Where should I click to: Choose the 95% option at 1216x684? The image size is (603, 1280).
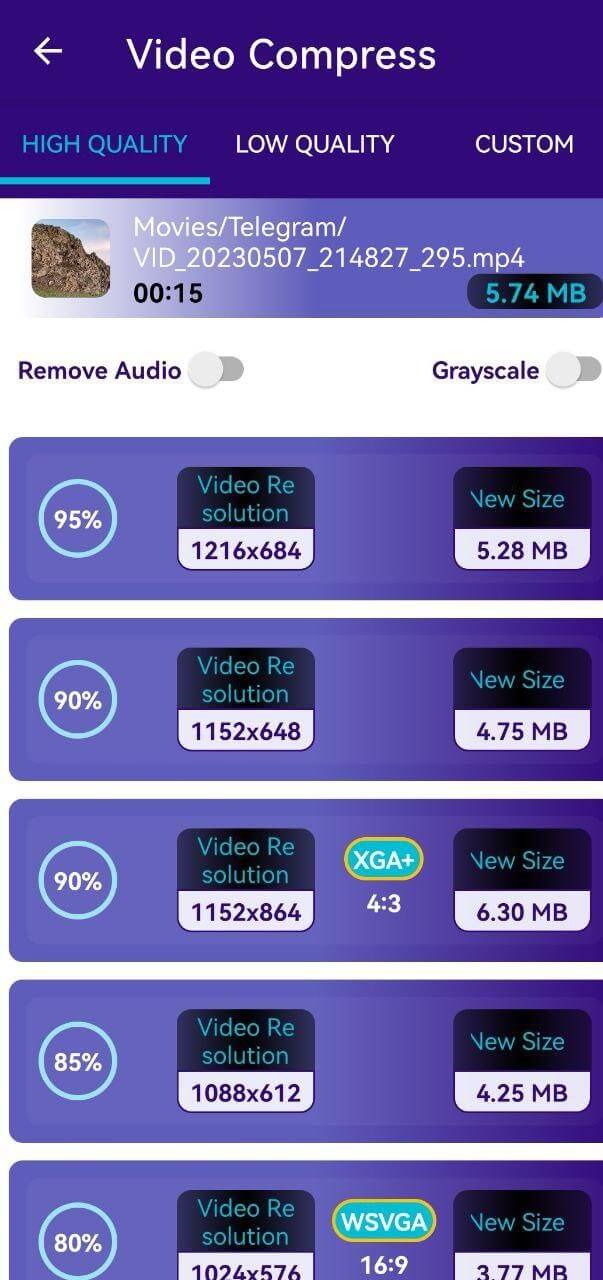point(305,518)
